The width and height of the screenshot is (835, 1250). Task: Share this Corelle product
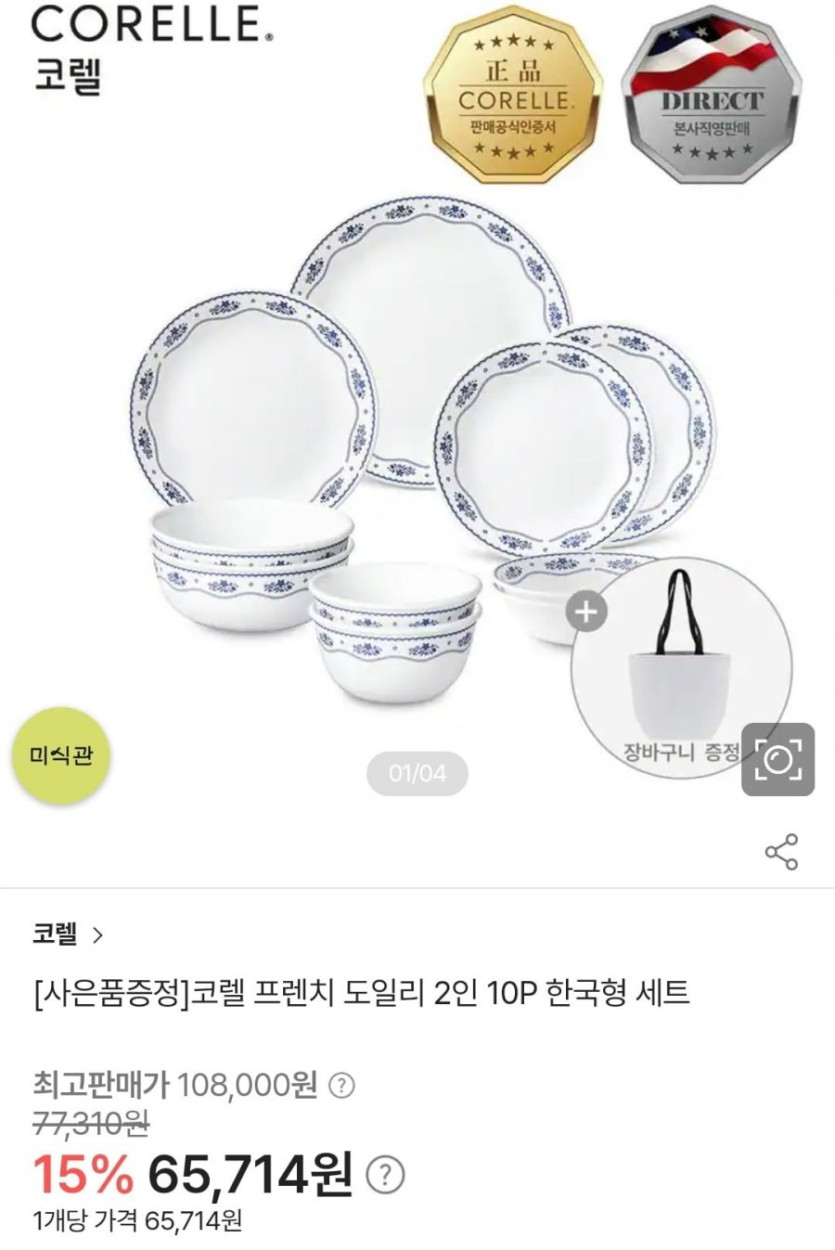point(781,851)
